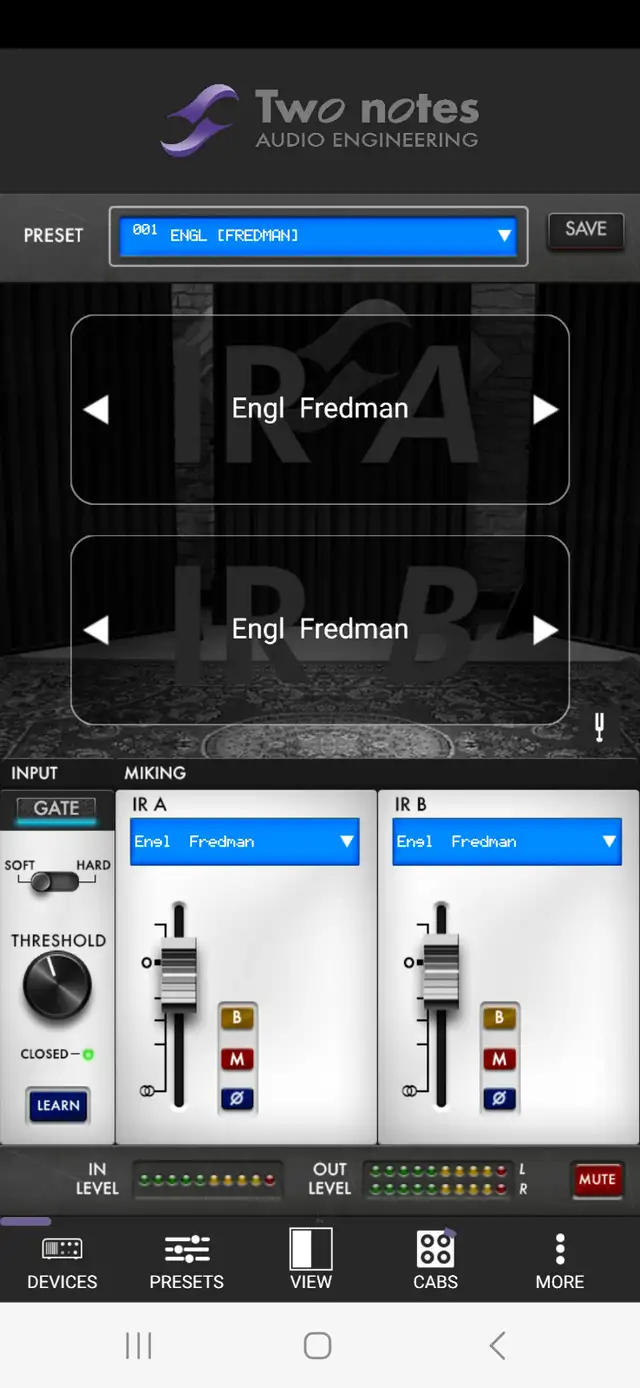The width and height of the screenshot is (640, 1388).
Task: Select next IR B cabinet with right arrow
Action: [x=545, y=630]
